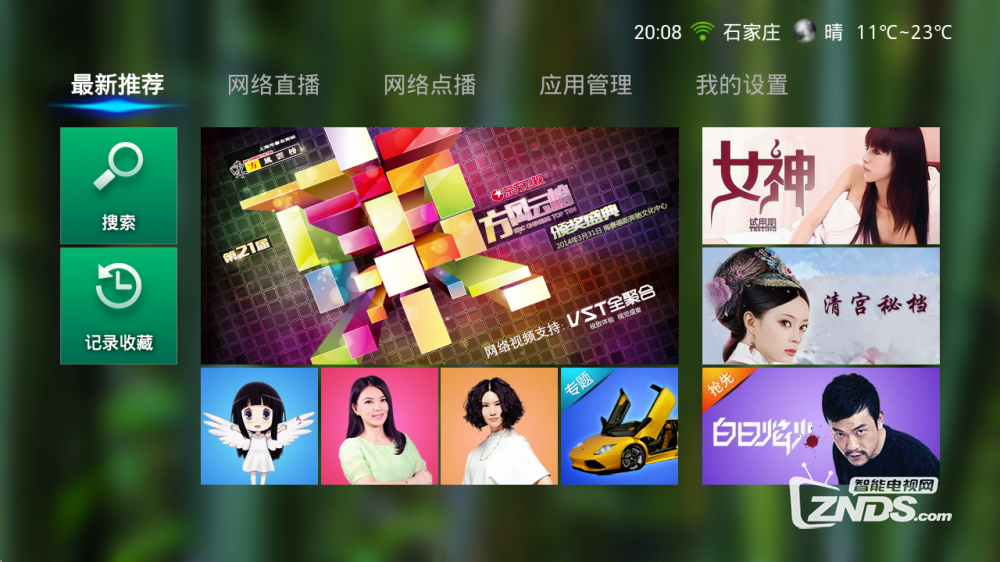Open the 东方风云榜 main banner
The width and height of the screenshot is (1000, 562).
coord(439,245)
